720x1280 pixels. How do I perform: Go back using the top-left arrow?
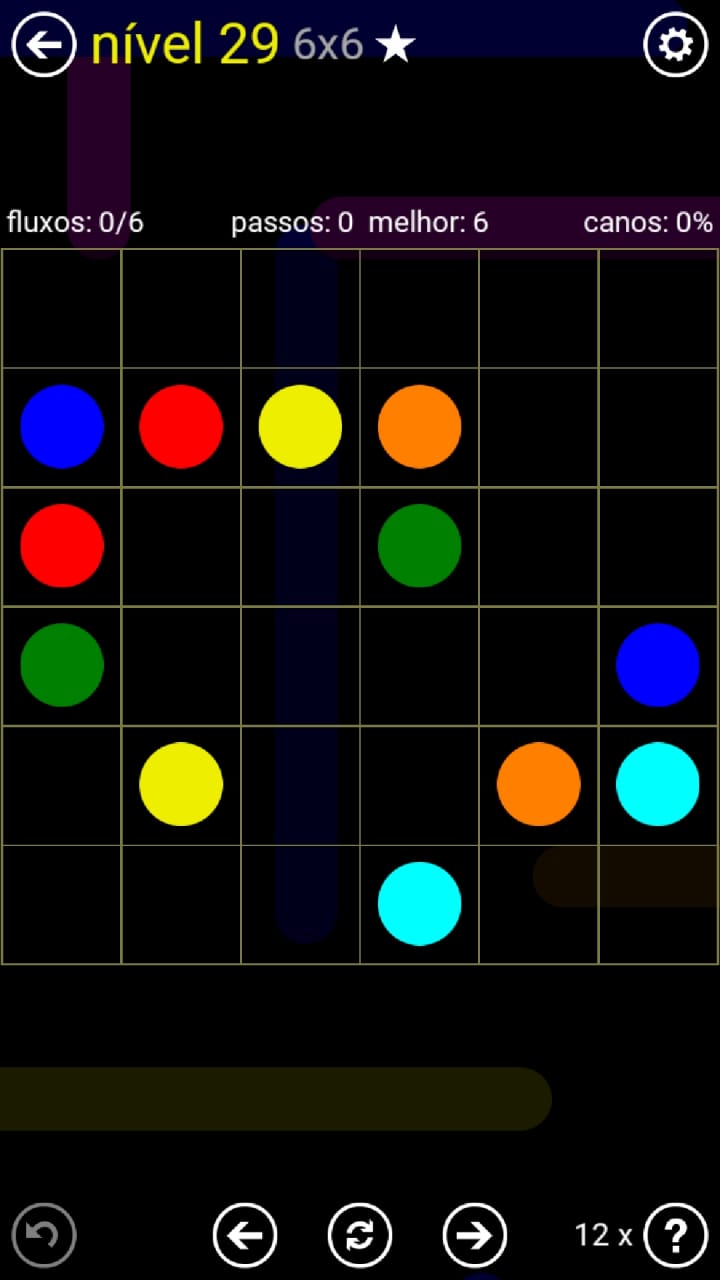(44, 44)
